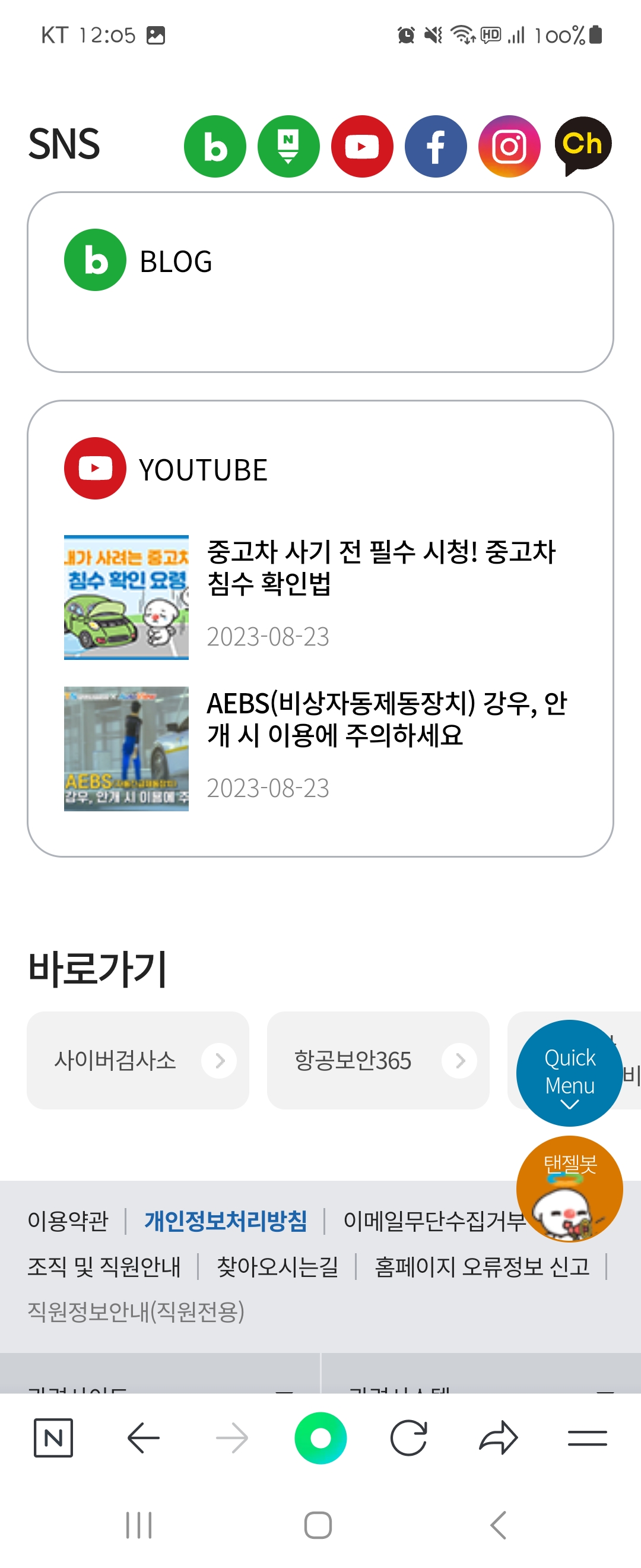
Task: Launch the 탠젤봇 chatbot
Action: click(569, 1188)
